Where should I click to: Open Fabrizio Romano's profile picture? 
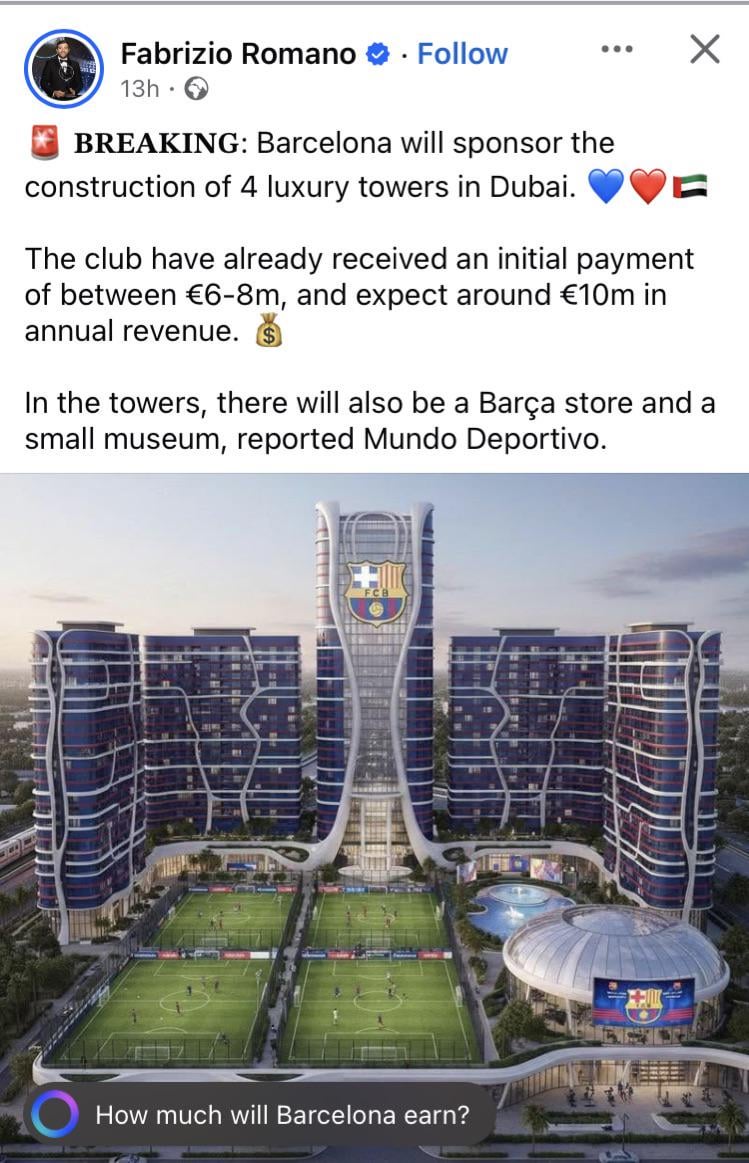click(64, 68)
